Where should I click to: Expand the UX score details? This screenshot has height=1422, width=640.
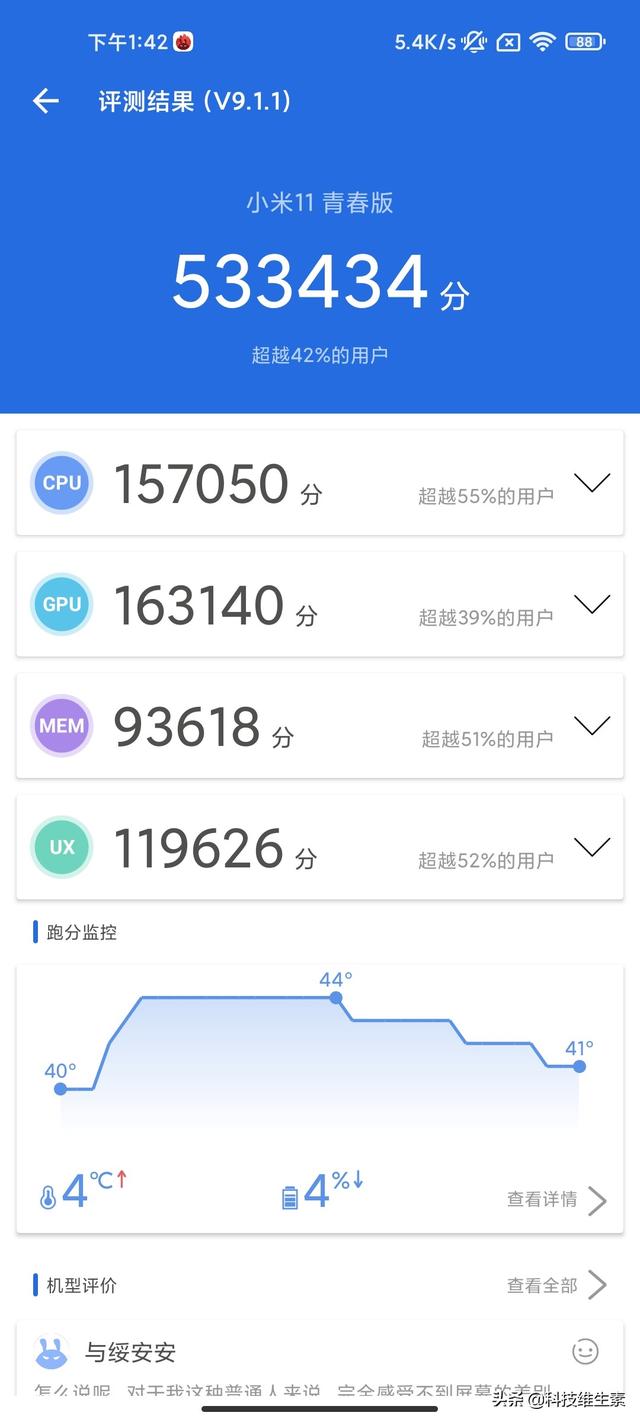tap(592, 847)
